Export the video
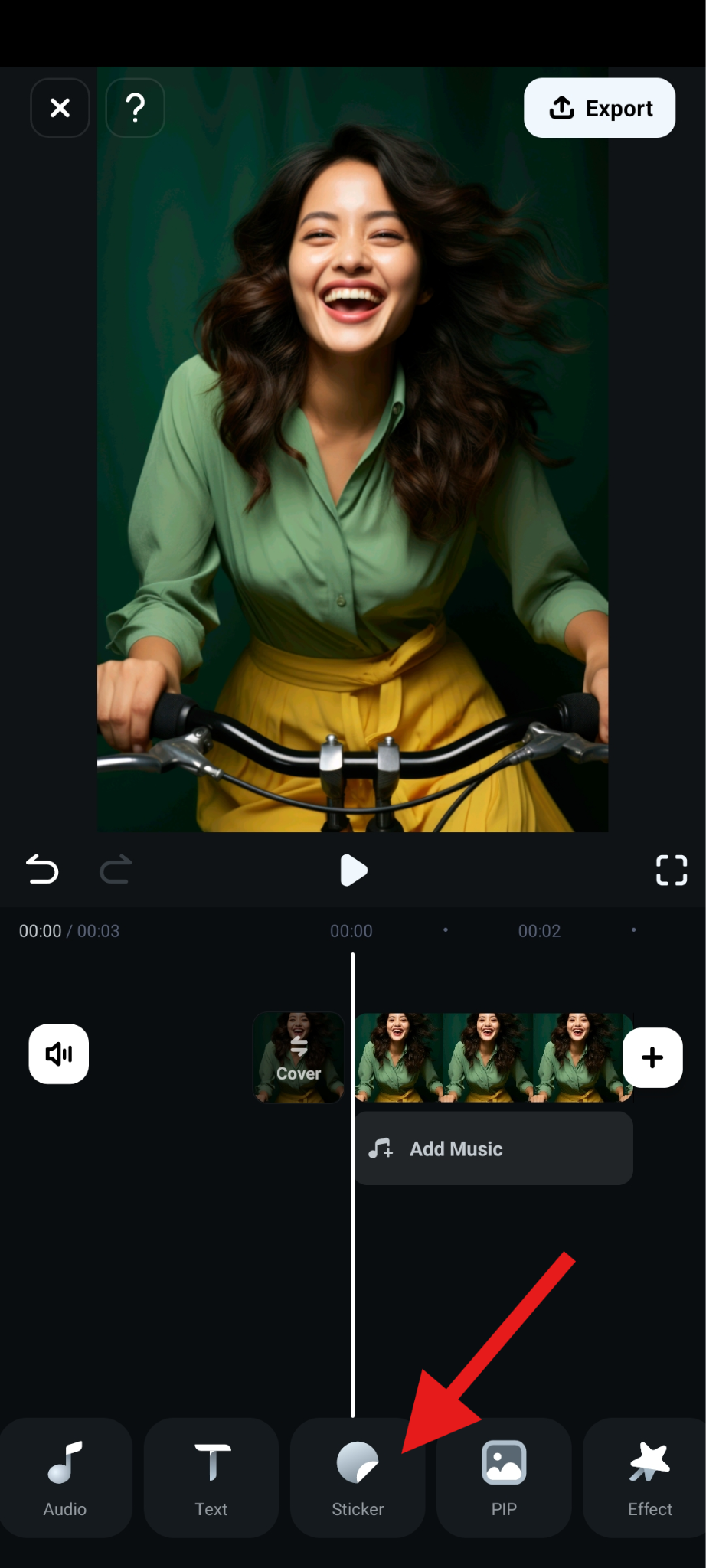 (x=600, y=108)
